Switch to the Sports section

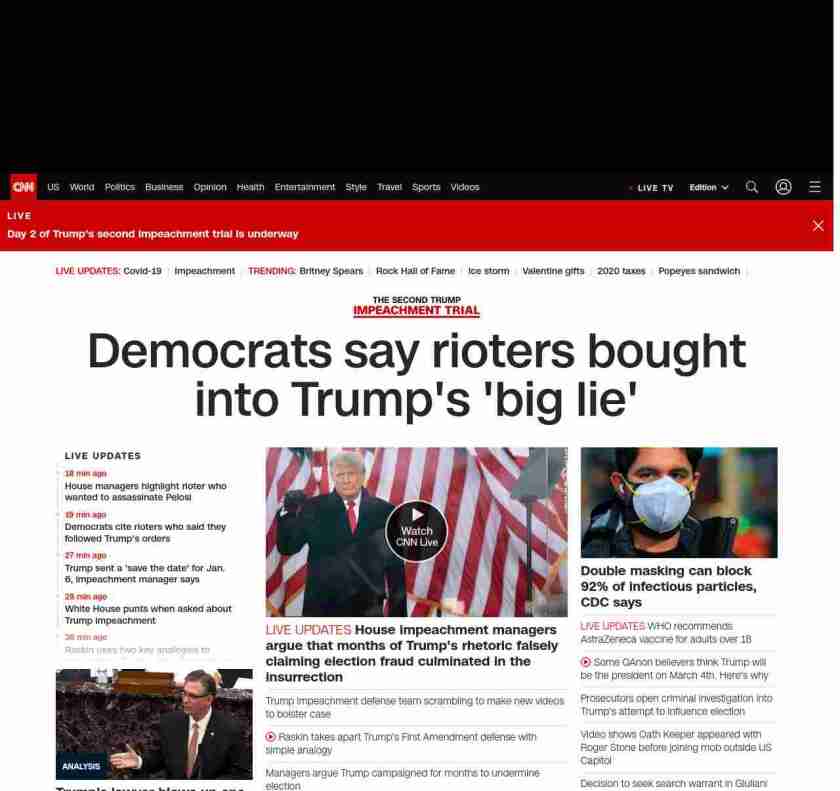pyautogui.click(x=426, y=187)
